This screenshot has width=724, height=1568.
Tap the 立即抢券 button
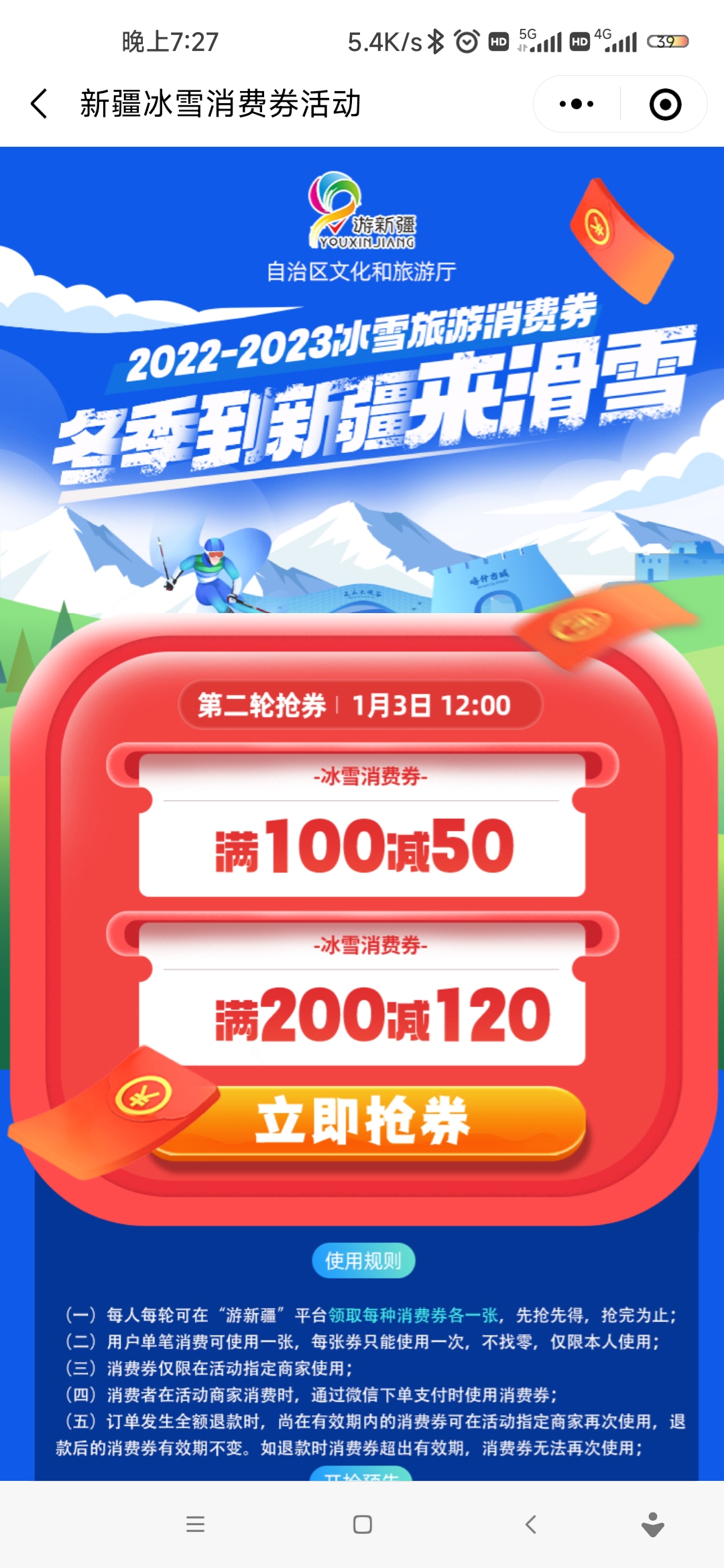click(x=365, y=1122)
